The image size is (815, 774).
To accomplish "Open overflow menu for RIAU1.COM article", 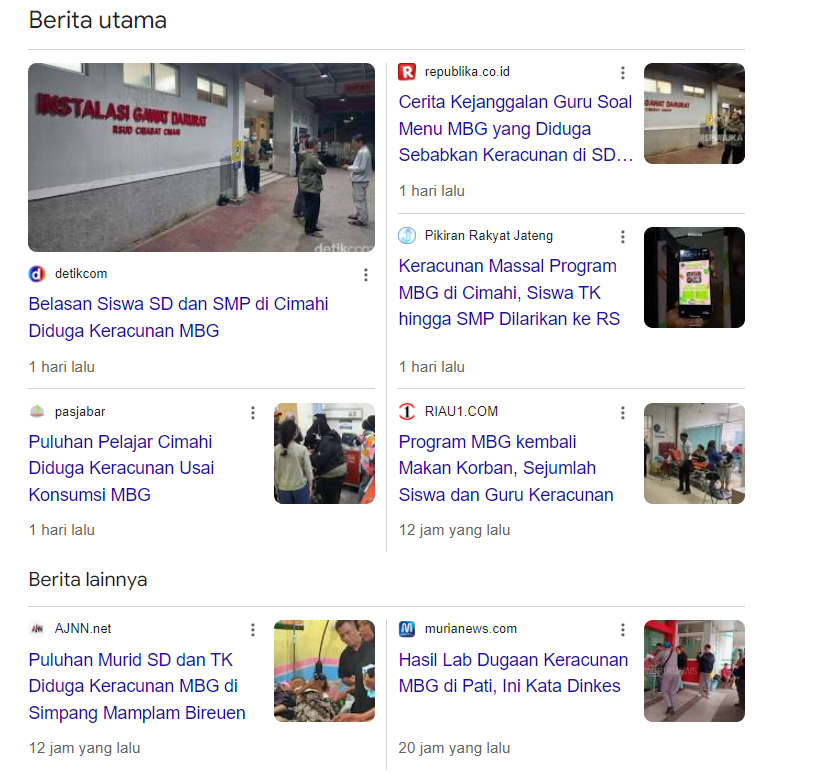I will coord(622,413).
